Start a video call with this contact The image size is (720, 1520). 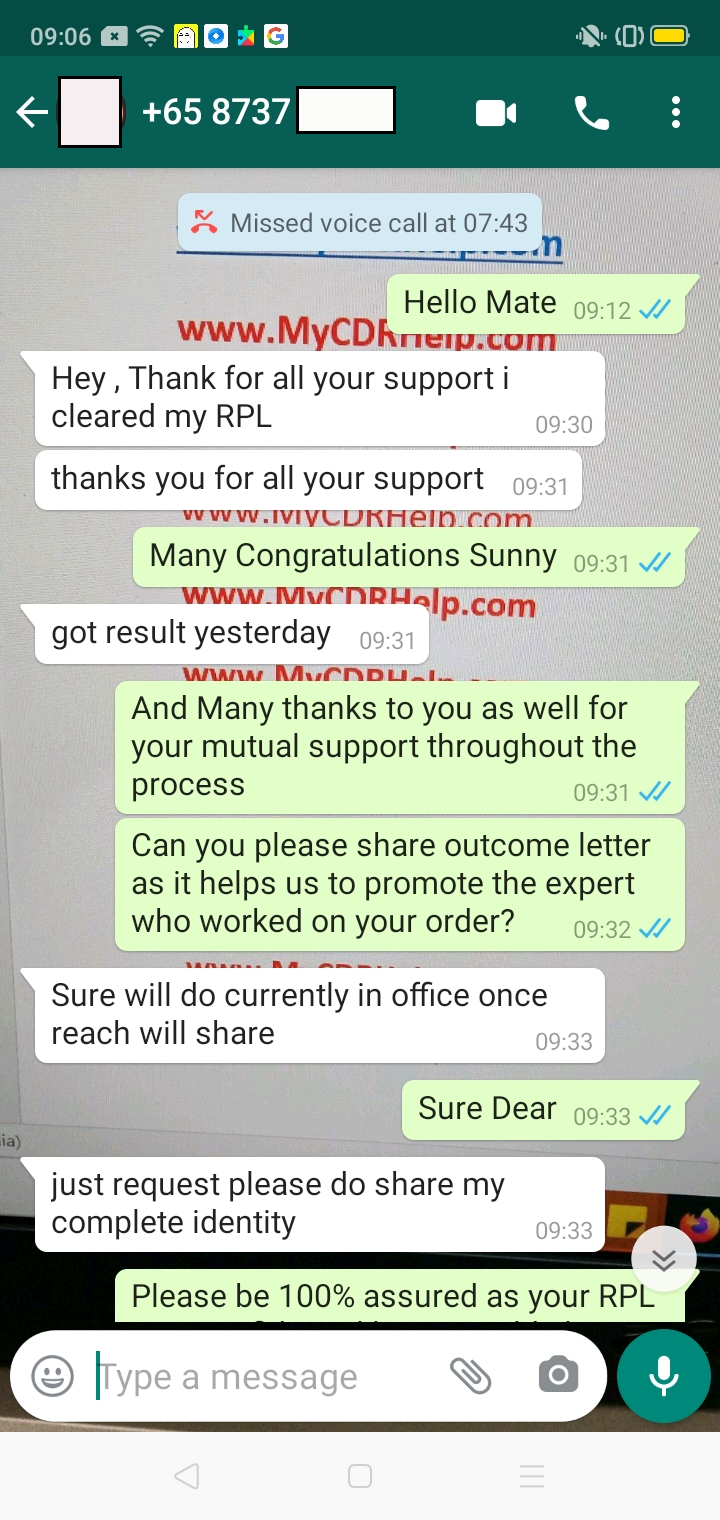(496, 113)
